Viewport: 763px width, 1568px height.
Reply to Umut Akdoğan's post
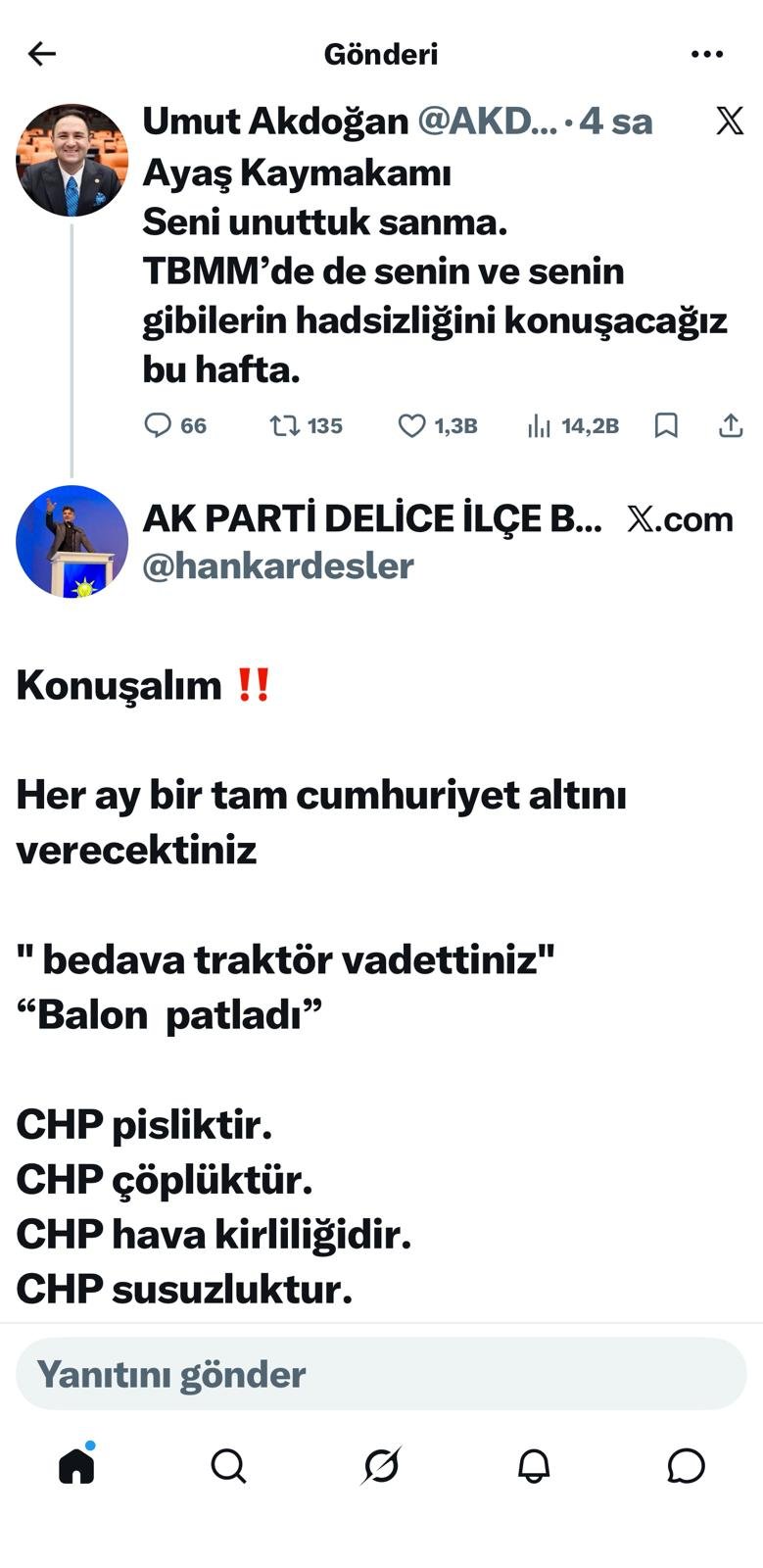[x=158, y=425]
